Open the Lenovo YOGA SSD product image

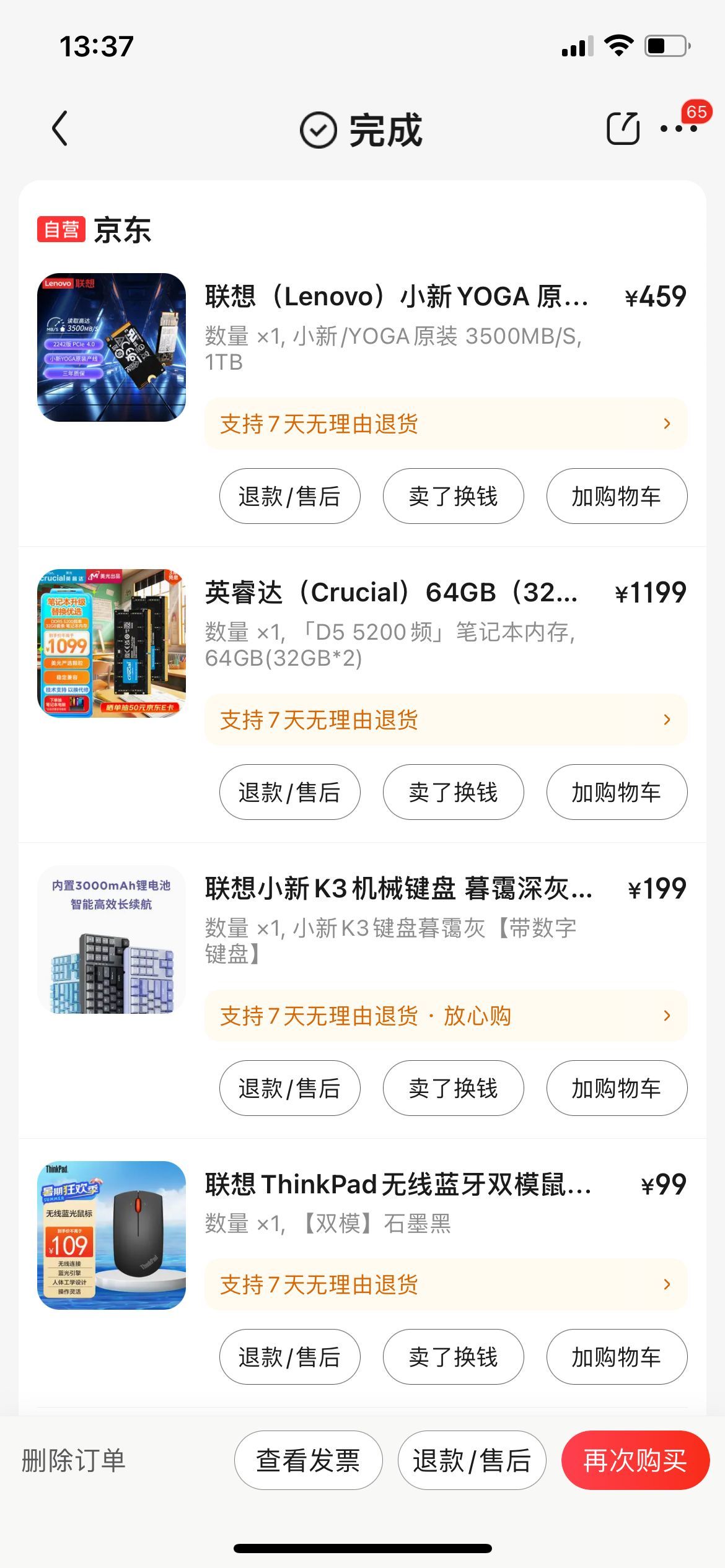tap(112, 347)
